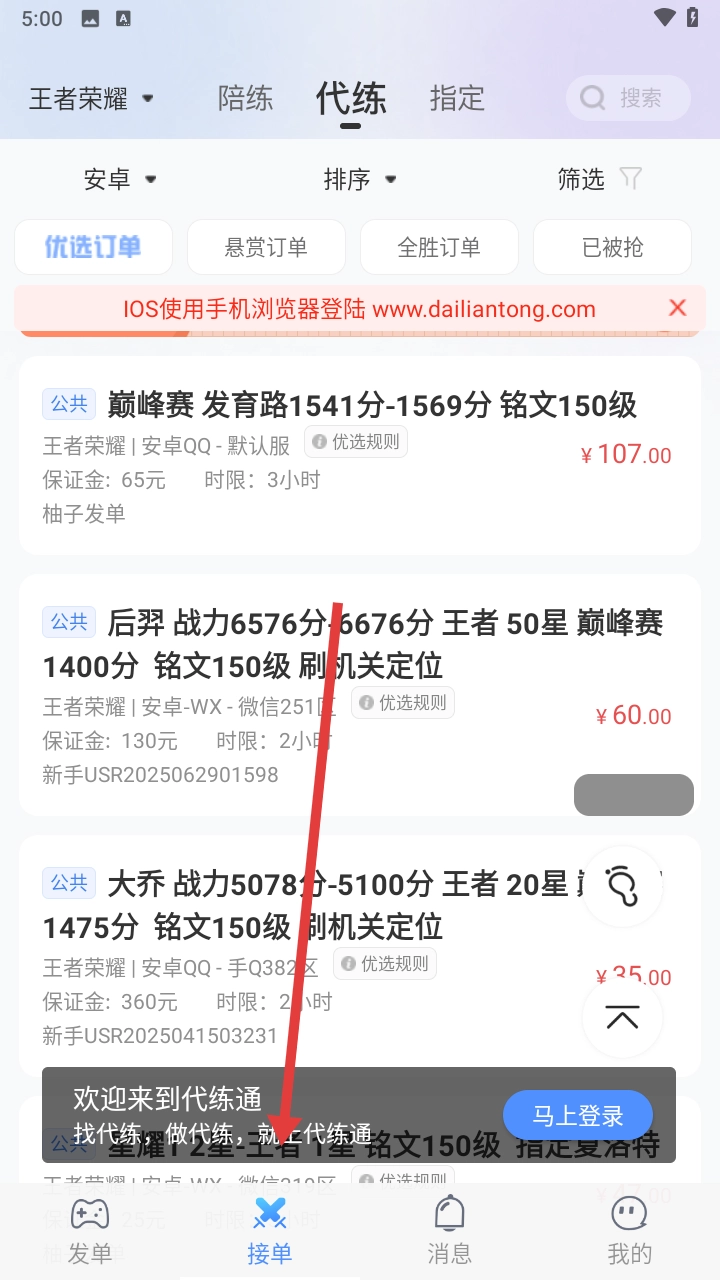The height and width of the screenshot is (1280, 720).
Task: Dismiss the IOS browser login banner
Action: (678, 308)
